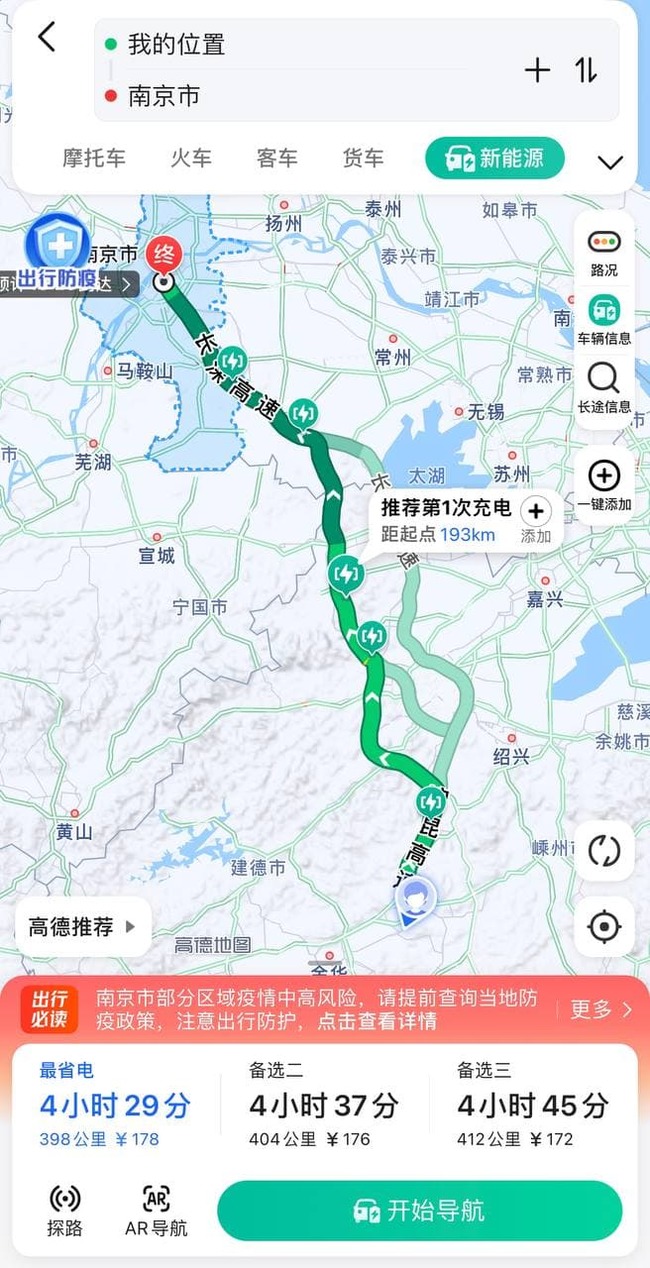Go back using the top-left arrow
The width and height of the screenshot is (650, 1268).
click(46, 38)
